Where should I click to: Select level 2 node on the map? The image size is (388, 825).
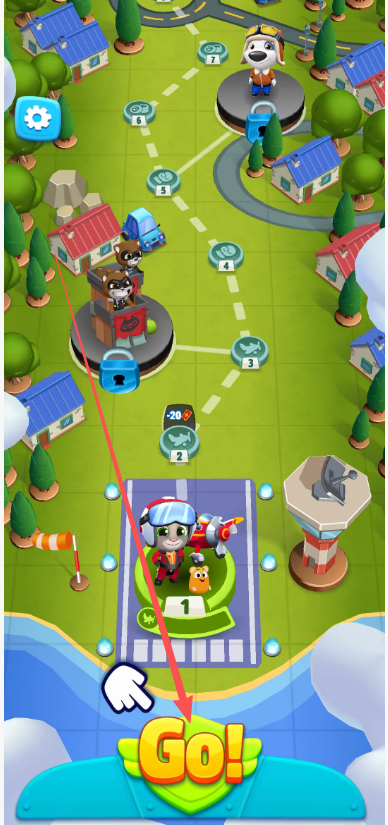[180, 444]
